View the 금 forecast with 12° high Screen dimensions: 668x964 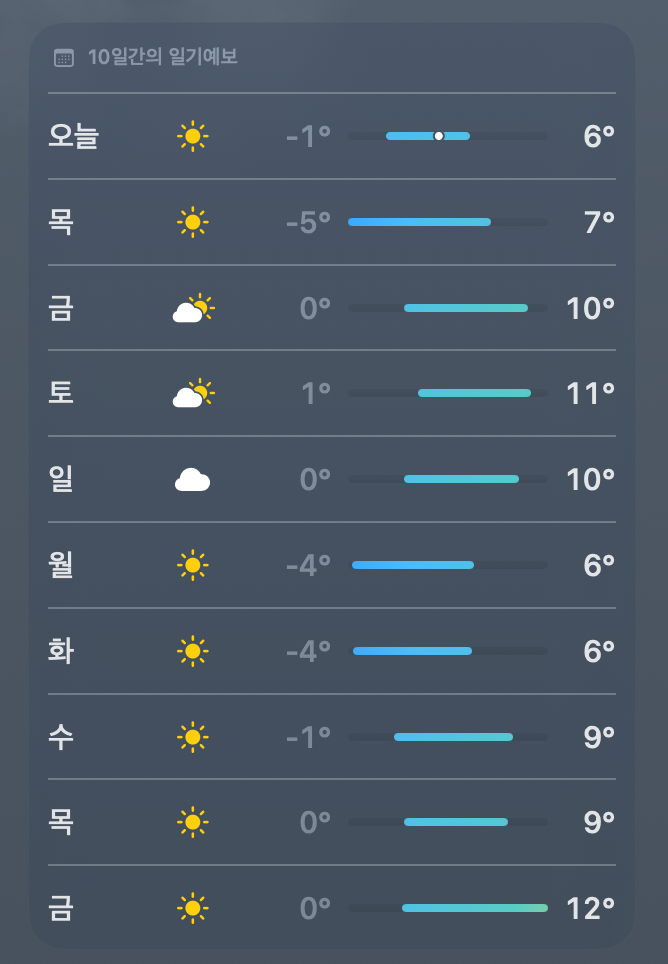point(332,909)
